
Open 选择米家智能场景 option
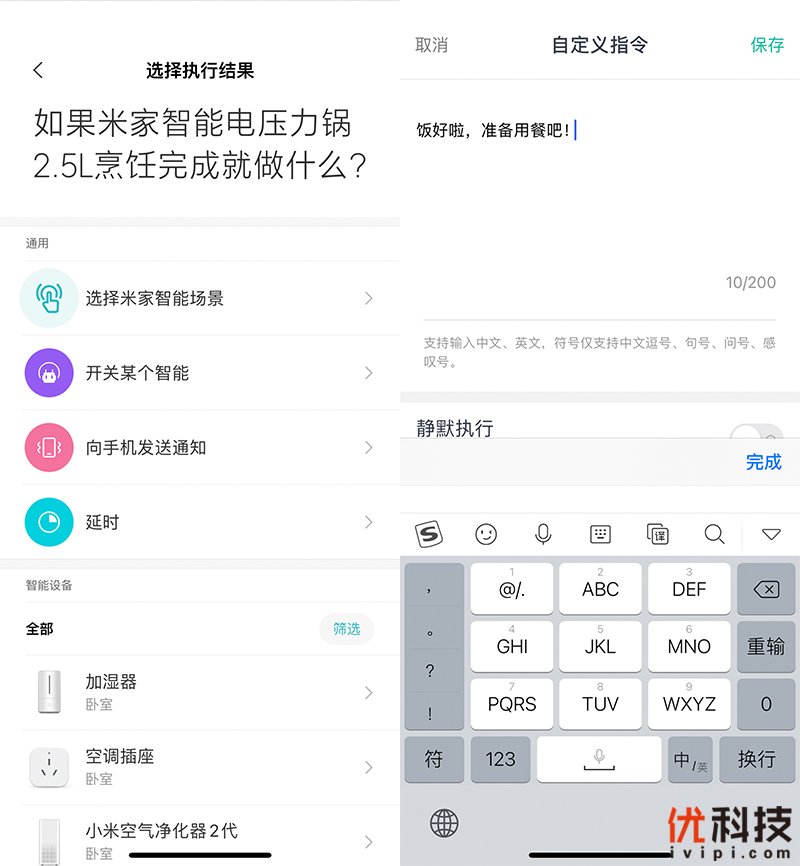[200, 298]
